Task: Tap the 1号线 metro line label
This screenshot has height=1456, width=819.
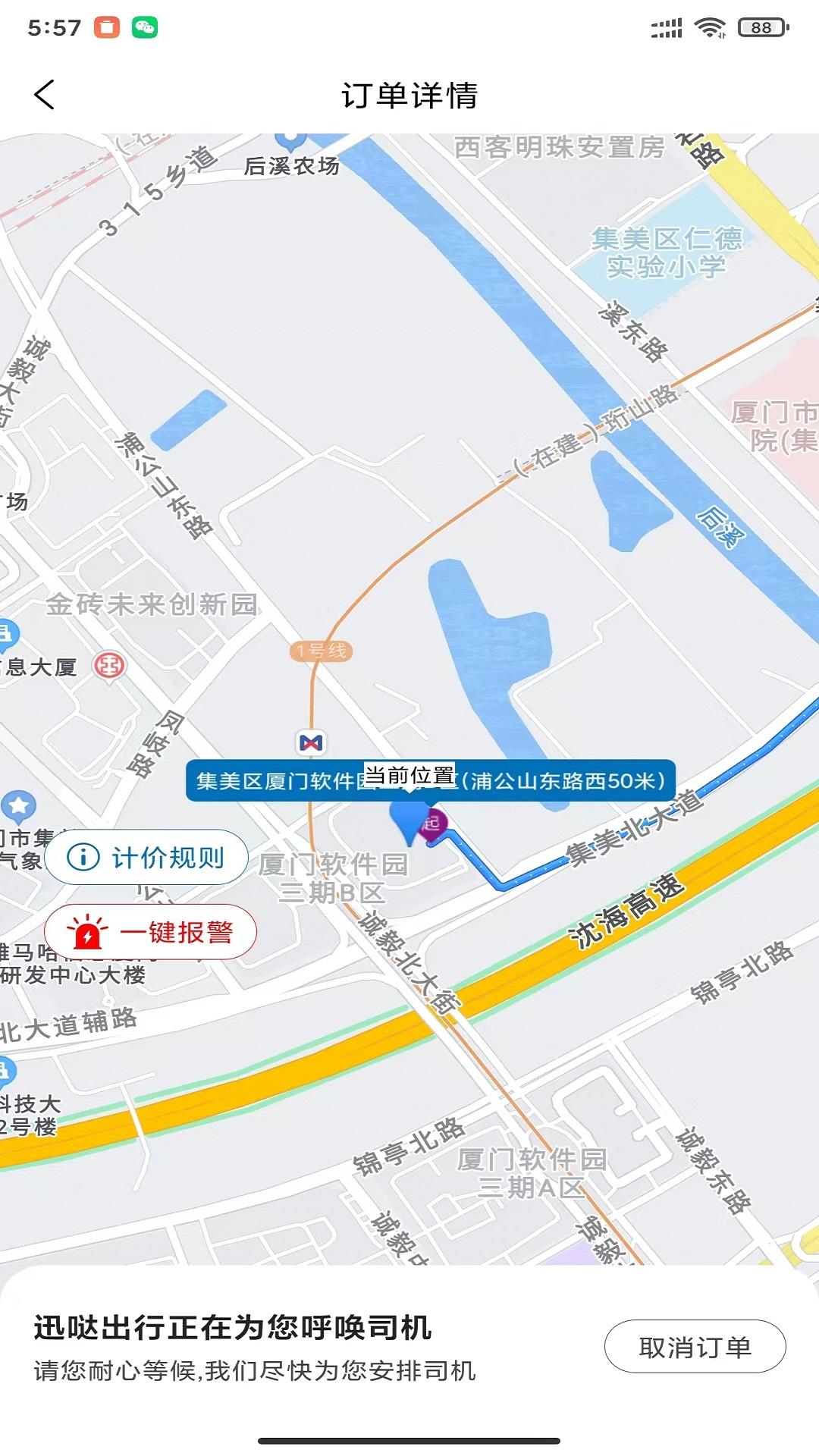Action: (x=322, y=650)
